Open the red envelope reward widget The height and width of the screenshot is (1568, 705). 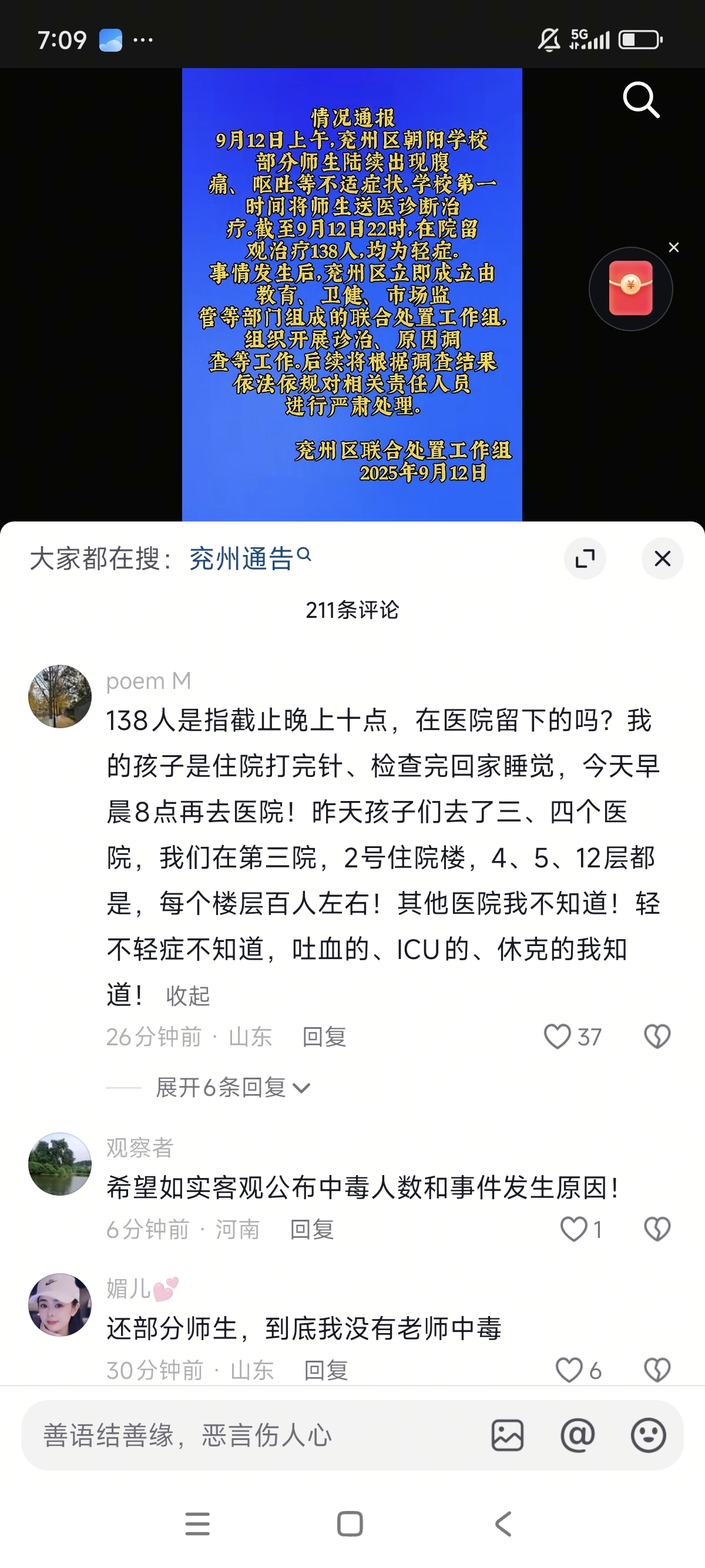[631, 288]
